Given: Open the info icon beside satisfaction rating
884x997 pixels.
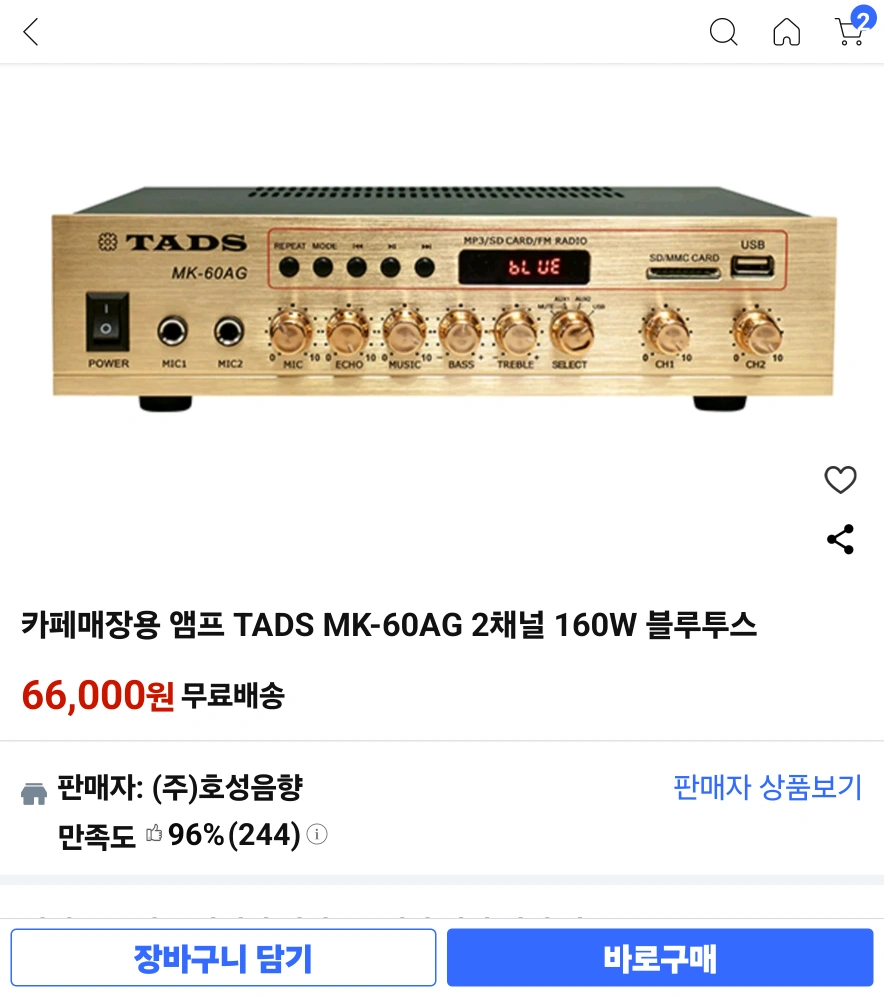Looking at the screenshot, I should pos(317,834).
